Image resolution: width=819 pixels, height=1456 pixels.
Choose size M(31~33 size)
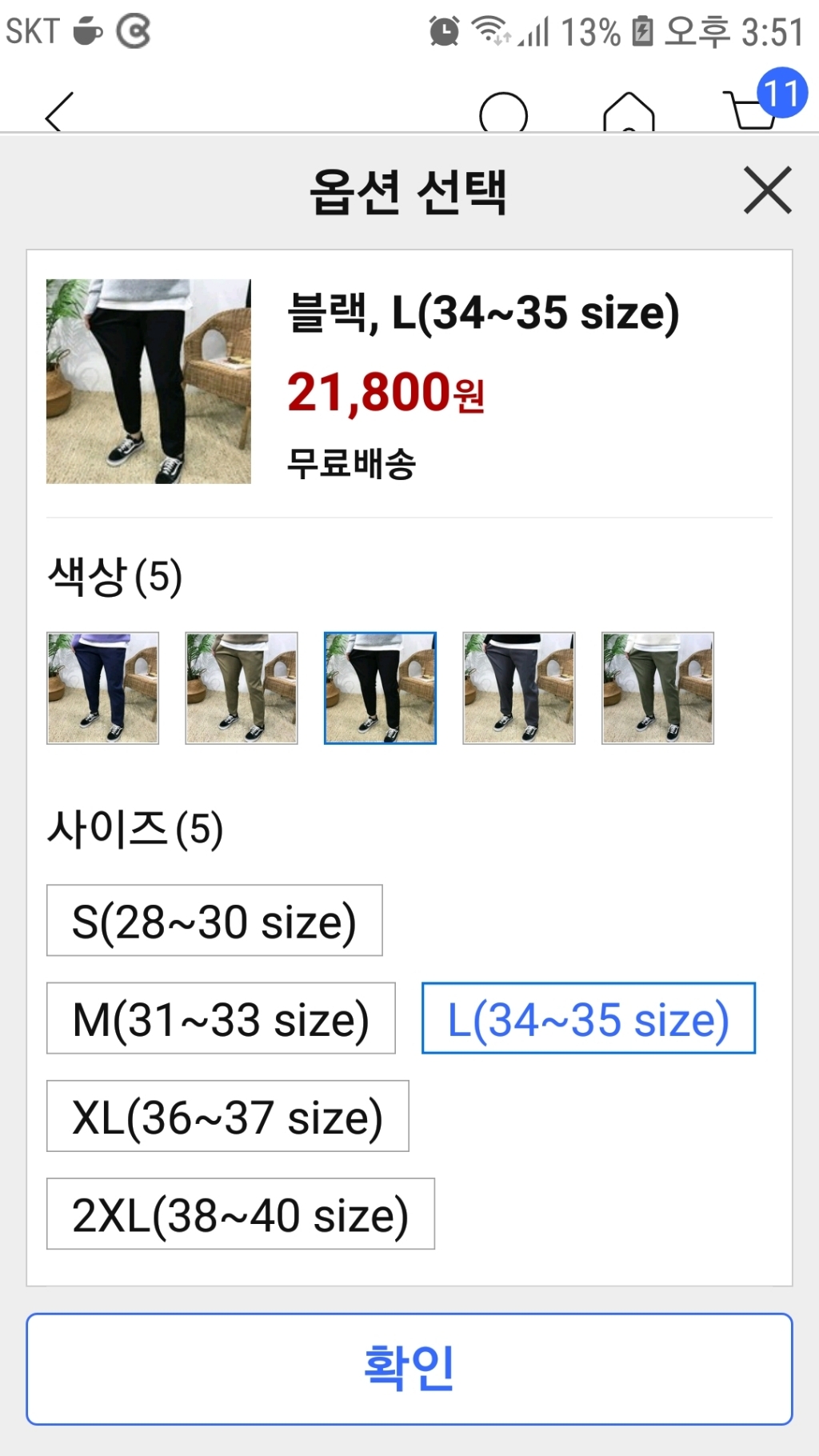click(x=221, y=1018)
